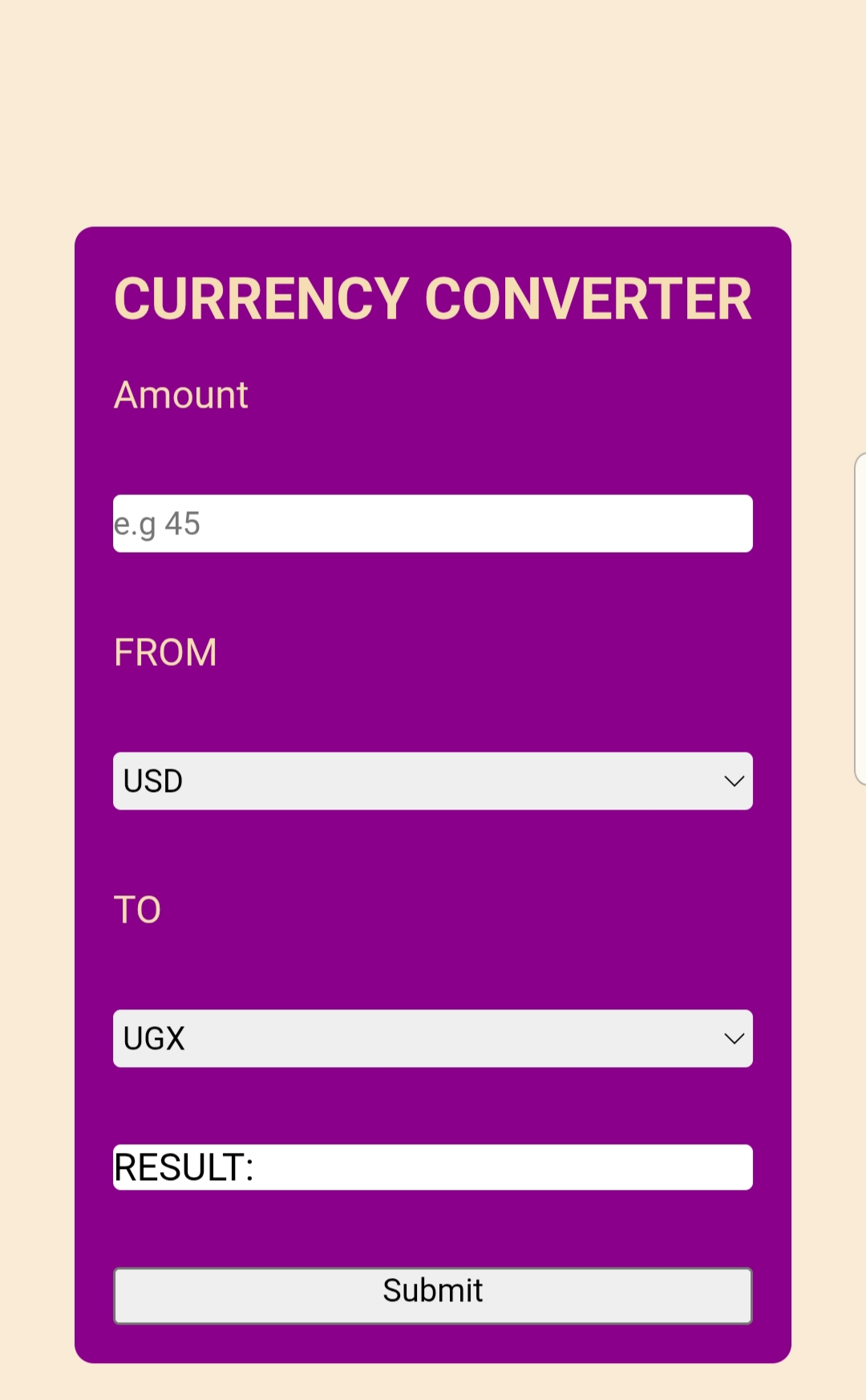Viewport: 866px width, 1400px height.
Task: Open the TO currency dropdown
Action: point(433,1038)
